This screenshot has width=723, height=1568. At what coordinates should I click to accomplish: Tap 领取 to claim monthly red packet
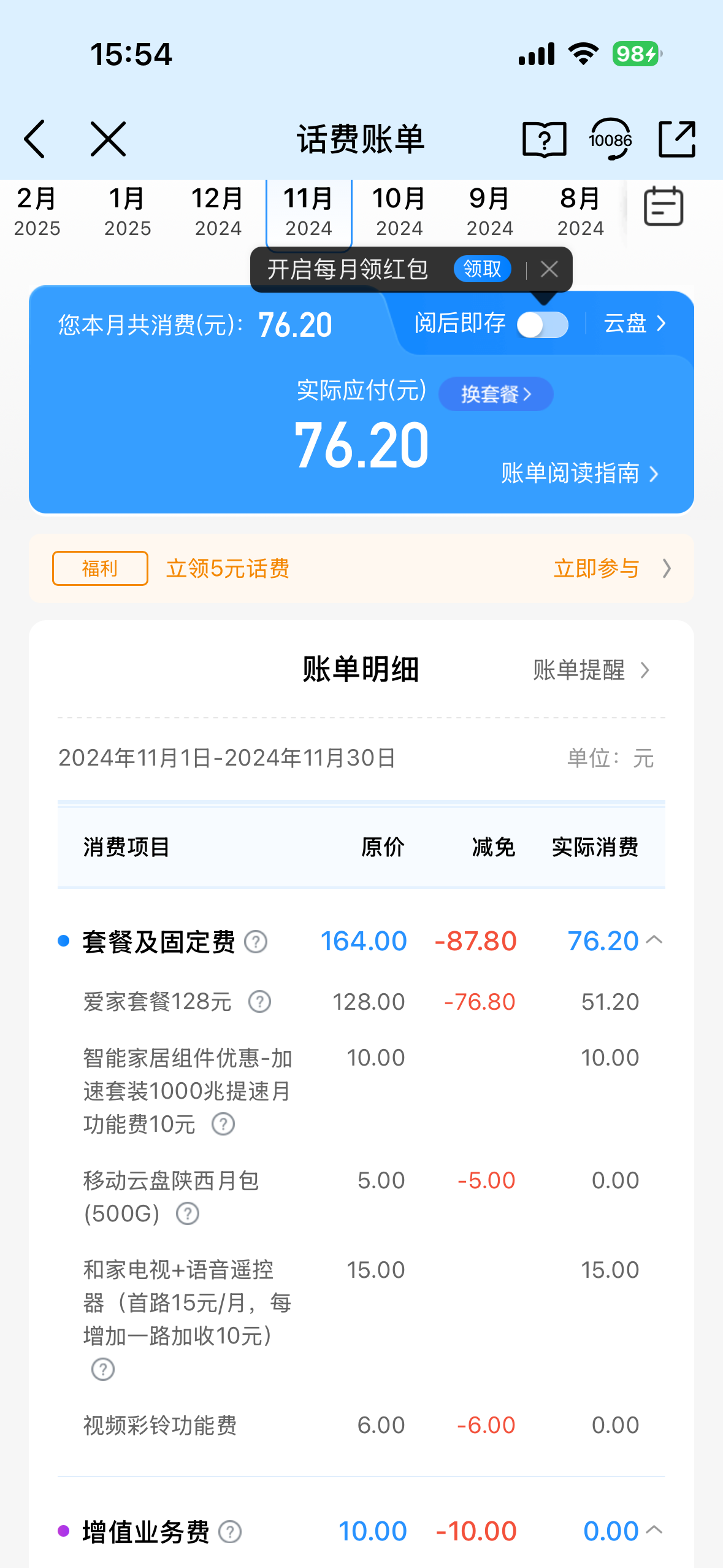click(482, 269)
